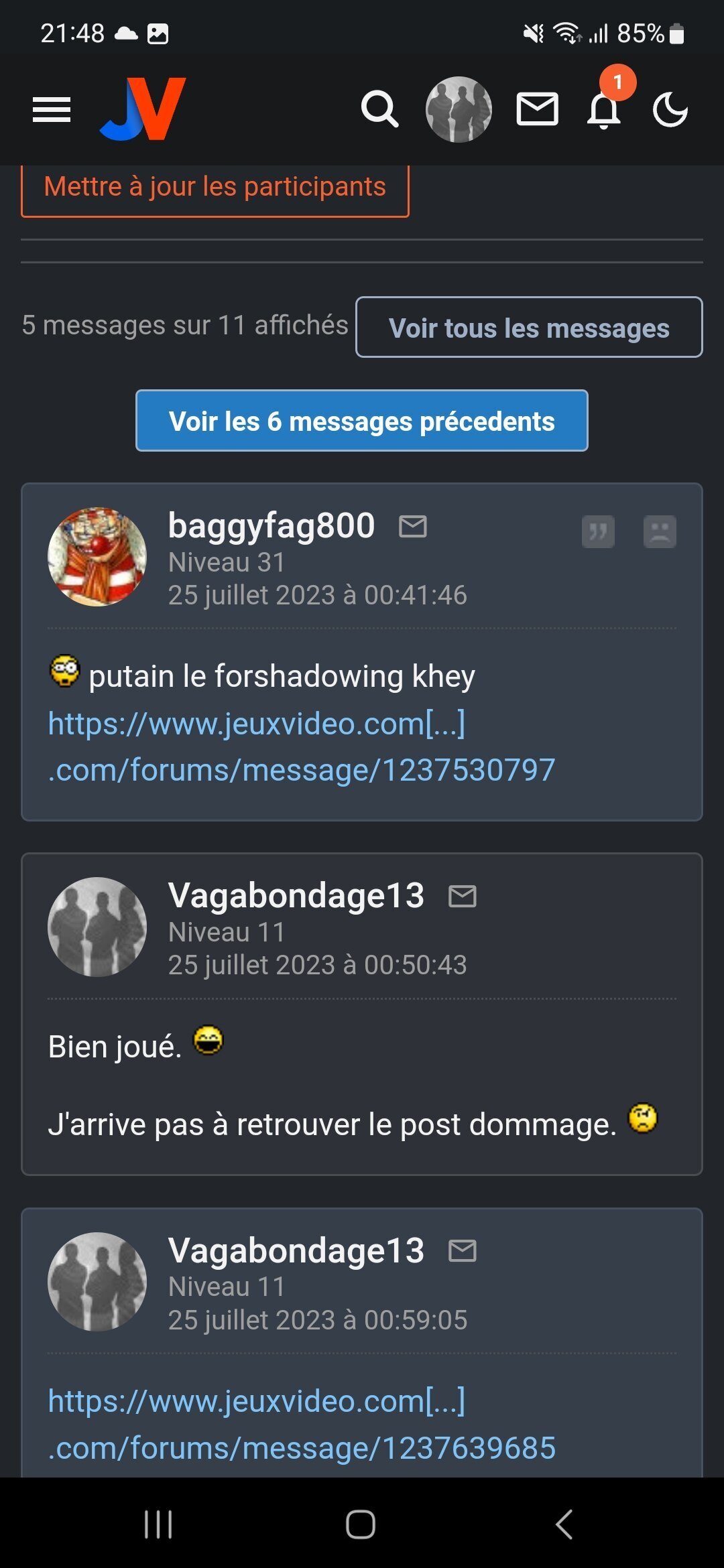Send private message to baggyfag800

click(413, 527)
